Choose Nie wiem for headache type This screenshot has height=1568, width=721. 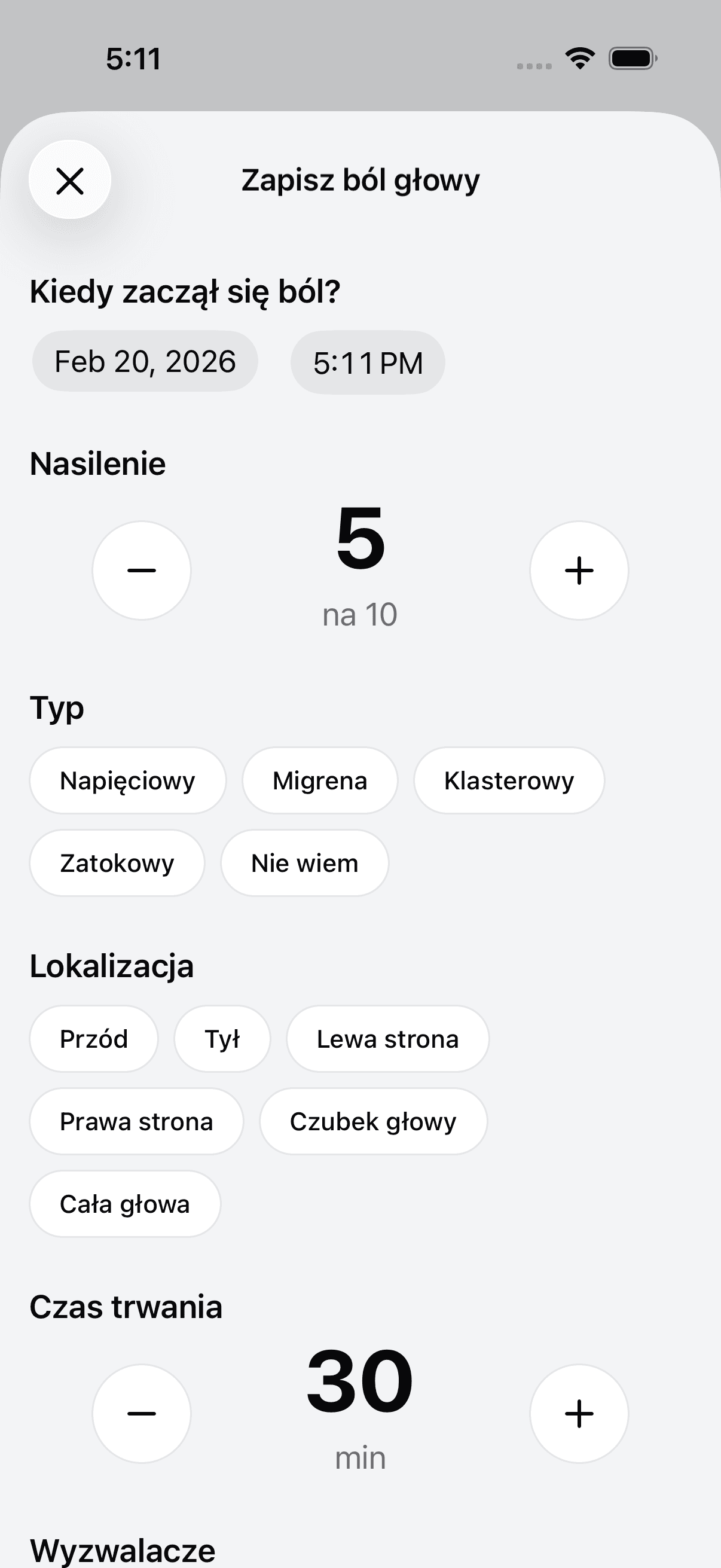304,862
